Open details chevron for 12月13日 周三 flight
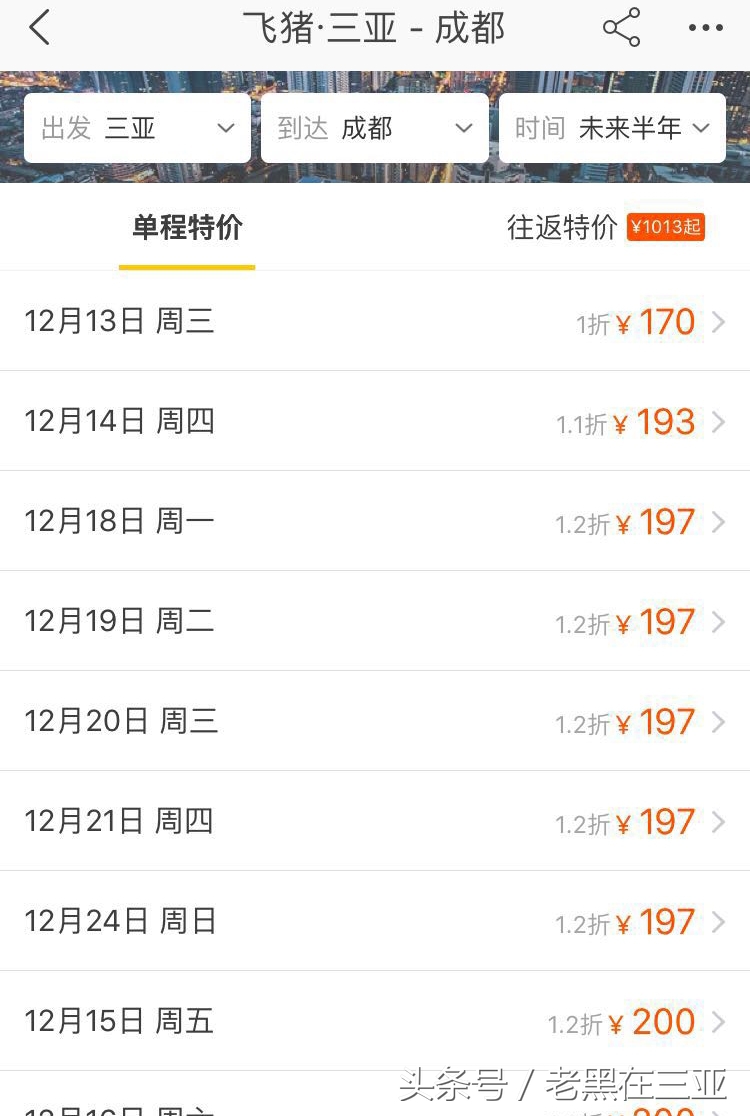The width and height of the screenshot is (750, 1116). coord(719,321)
